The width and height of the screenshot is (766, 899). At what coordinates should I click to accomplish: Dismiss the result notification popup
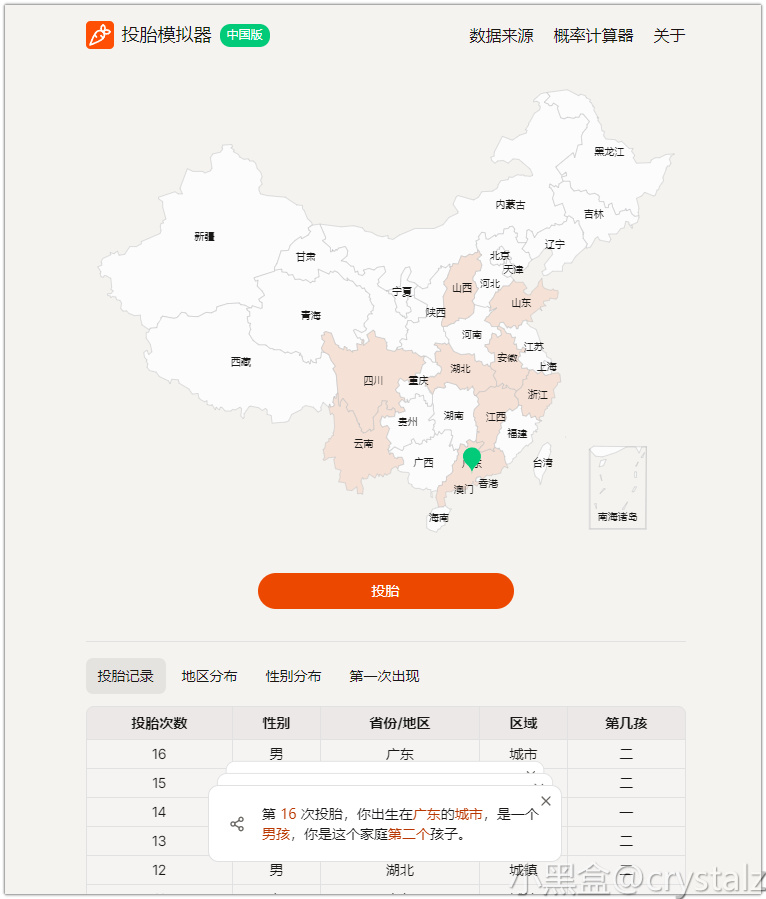[546, 801]
